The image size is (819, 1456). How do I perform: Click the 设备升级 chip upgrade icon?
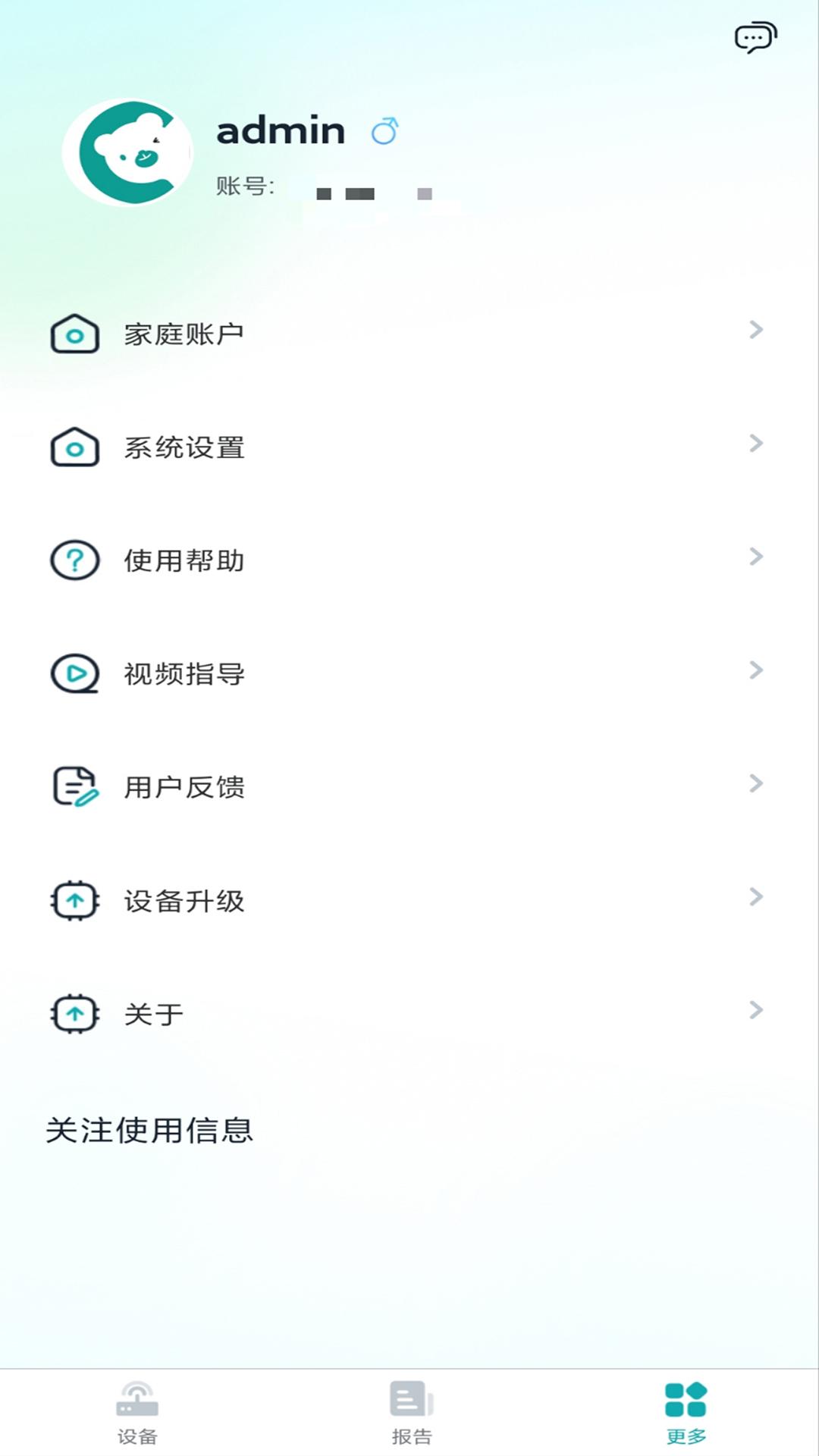(x=74, y=901)
